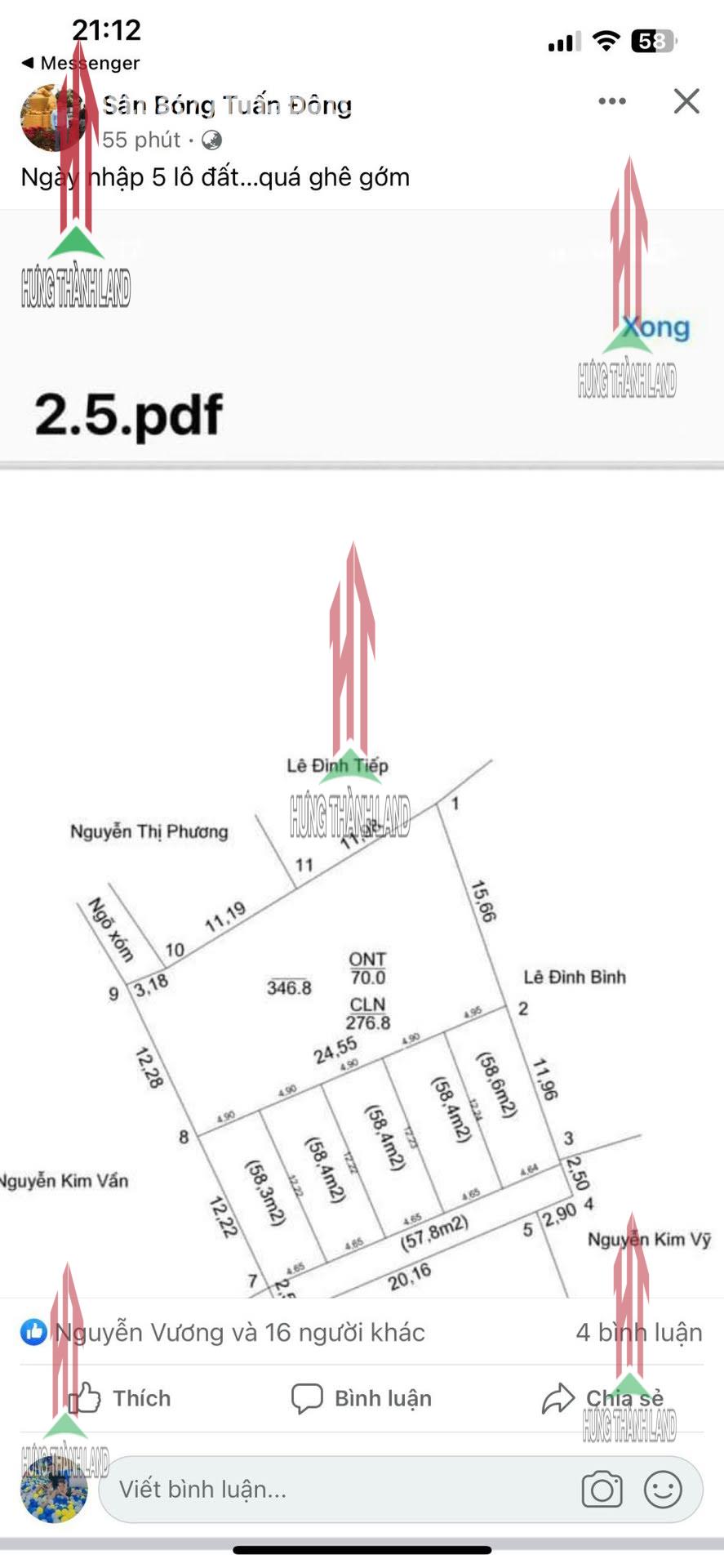Open the Sân Bóng Tuấn Đông page name
Image resolution: width=724 pixels, height=1568 pixels.
click(x=227, y=105)
